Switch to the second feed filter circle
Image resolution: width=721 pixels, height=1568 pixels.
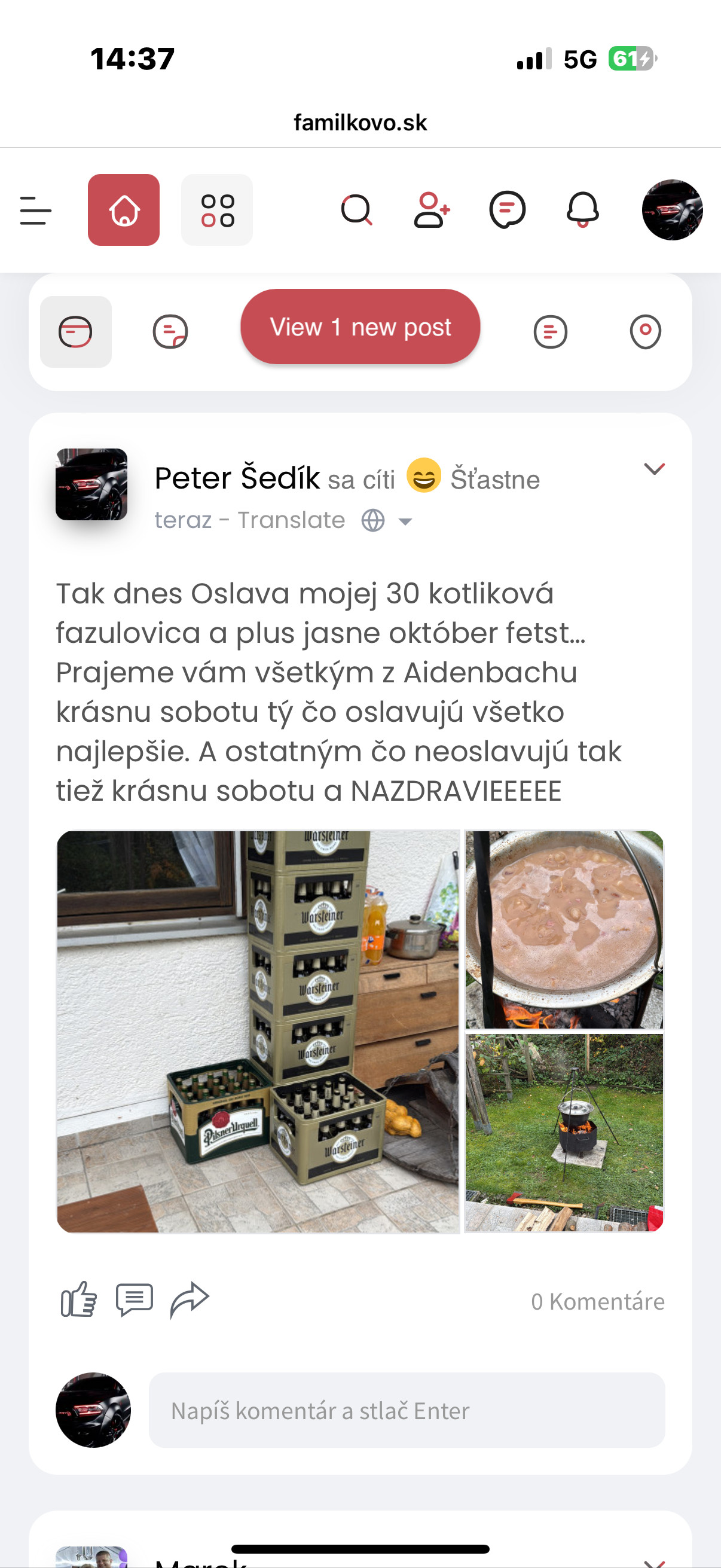171,332
